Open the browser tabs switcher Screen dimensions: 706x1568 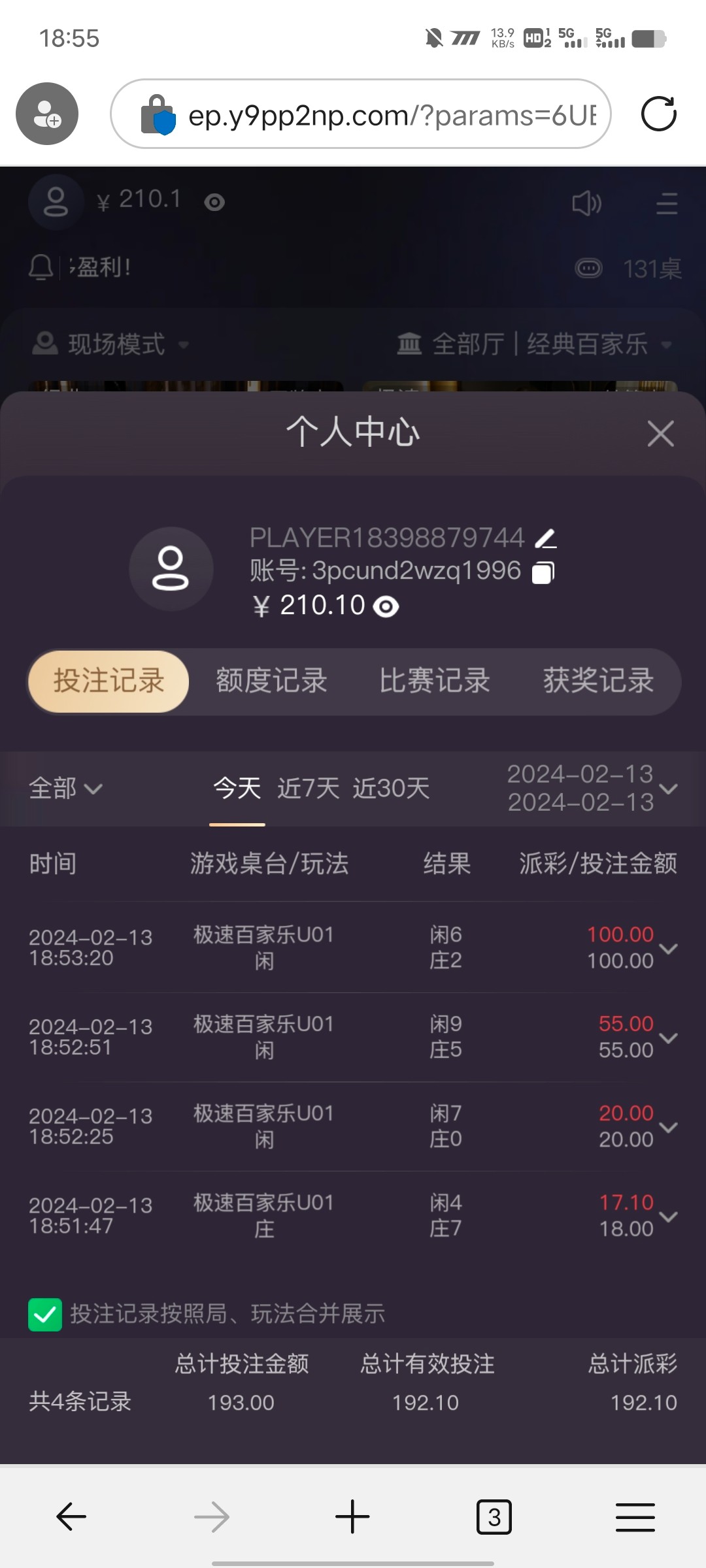[x=494, y=1517]
